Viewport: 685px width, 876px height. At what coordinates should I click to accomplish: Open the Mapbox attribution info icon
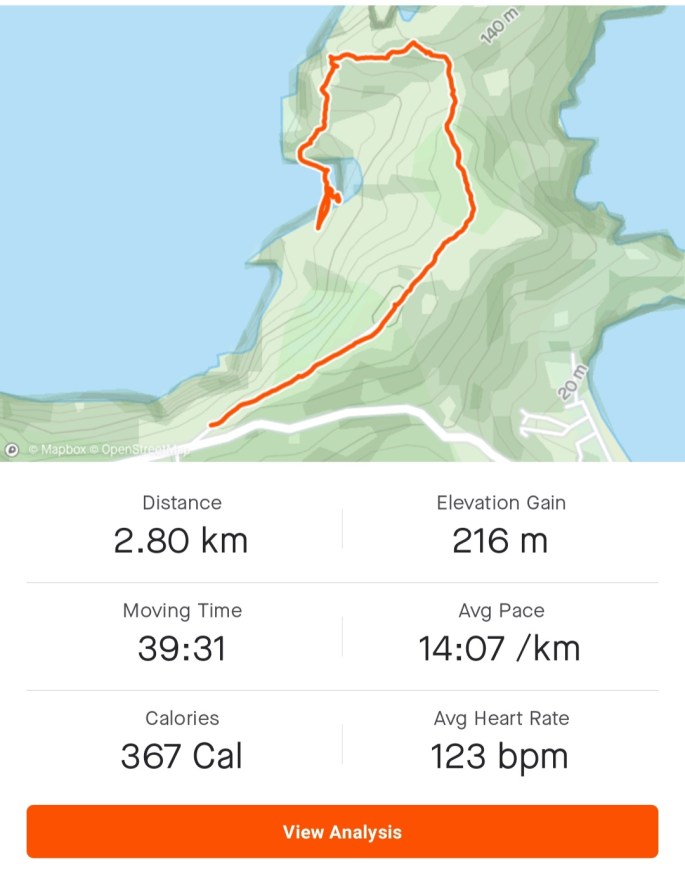(x=12, y=450)
